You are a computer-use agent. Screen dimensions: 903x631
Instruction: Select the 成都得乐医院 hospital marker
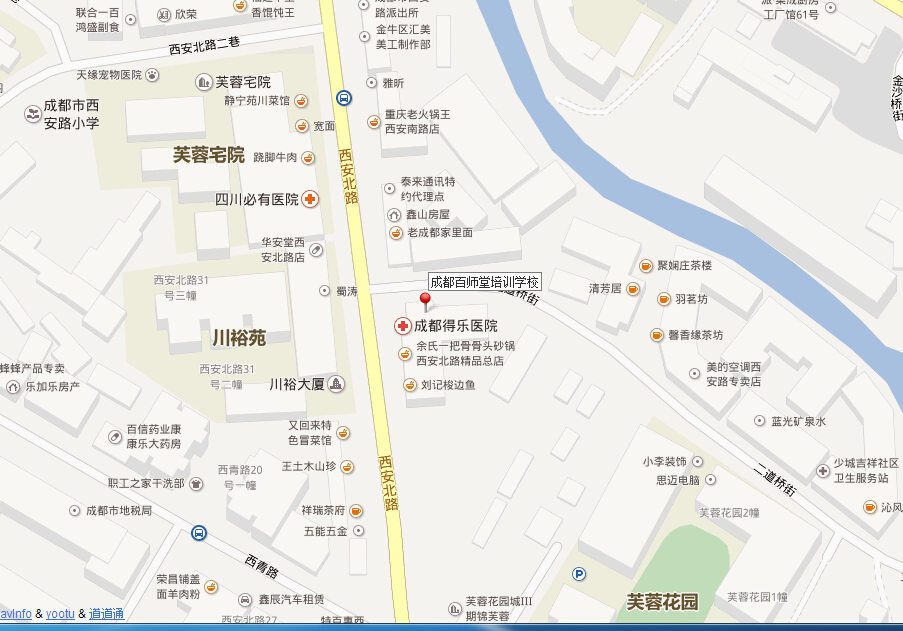(x=403, y=326)
